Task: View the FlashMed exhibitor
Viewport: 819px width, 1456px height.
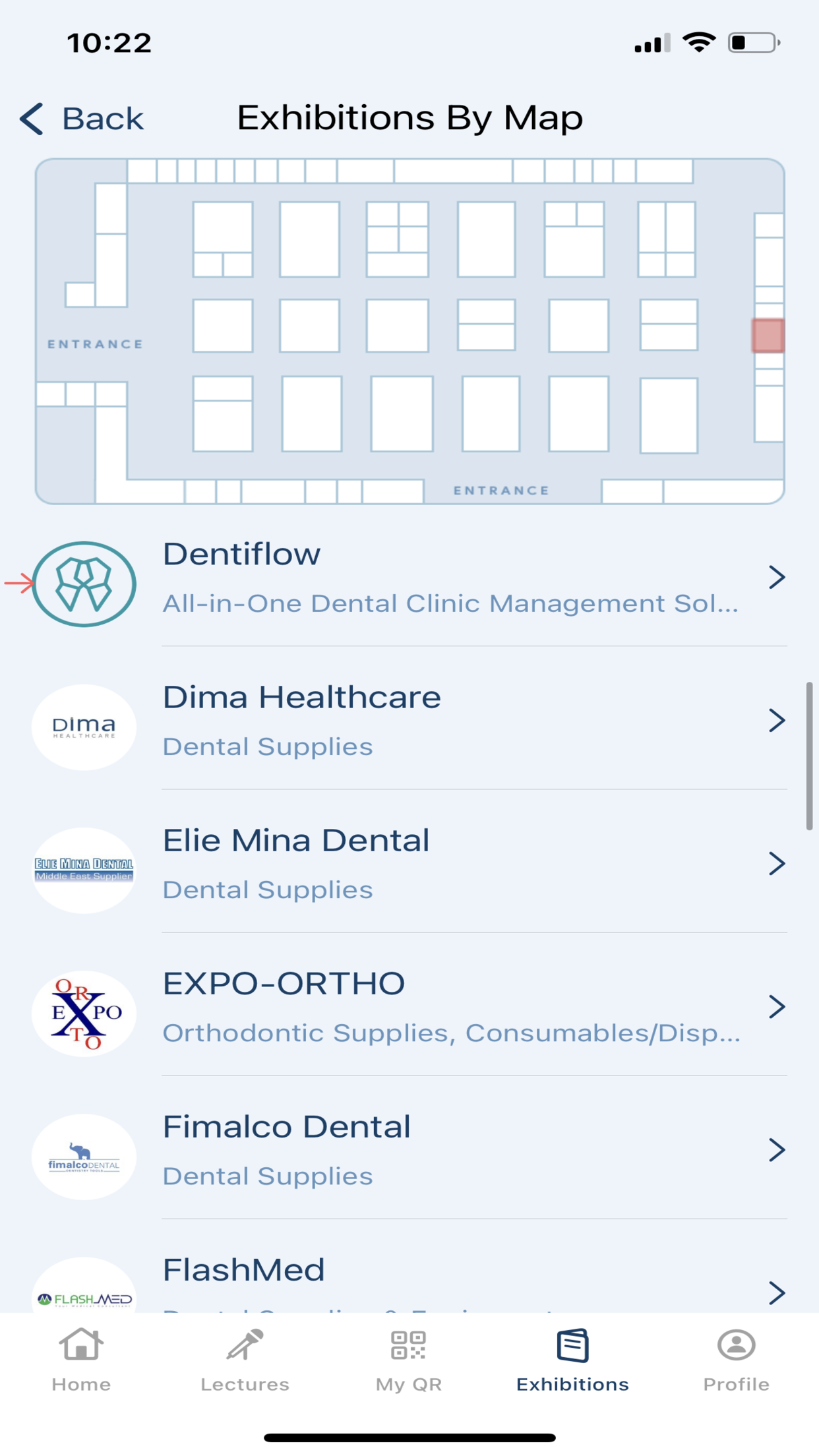Action: pos(409,1283)
